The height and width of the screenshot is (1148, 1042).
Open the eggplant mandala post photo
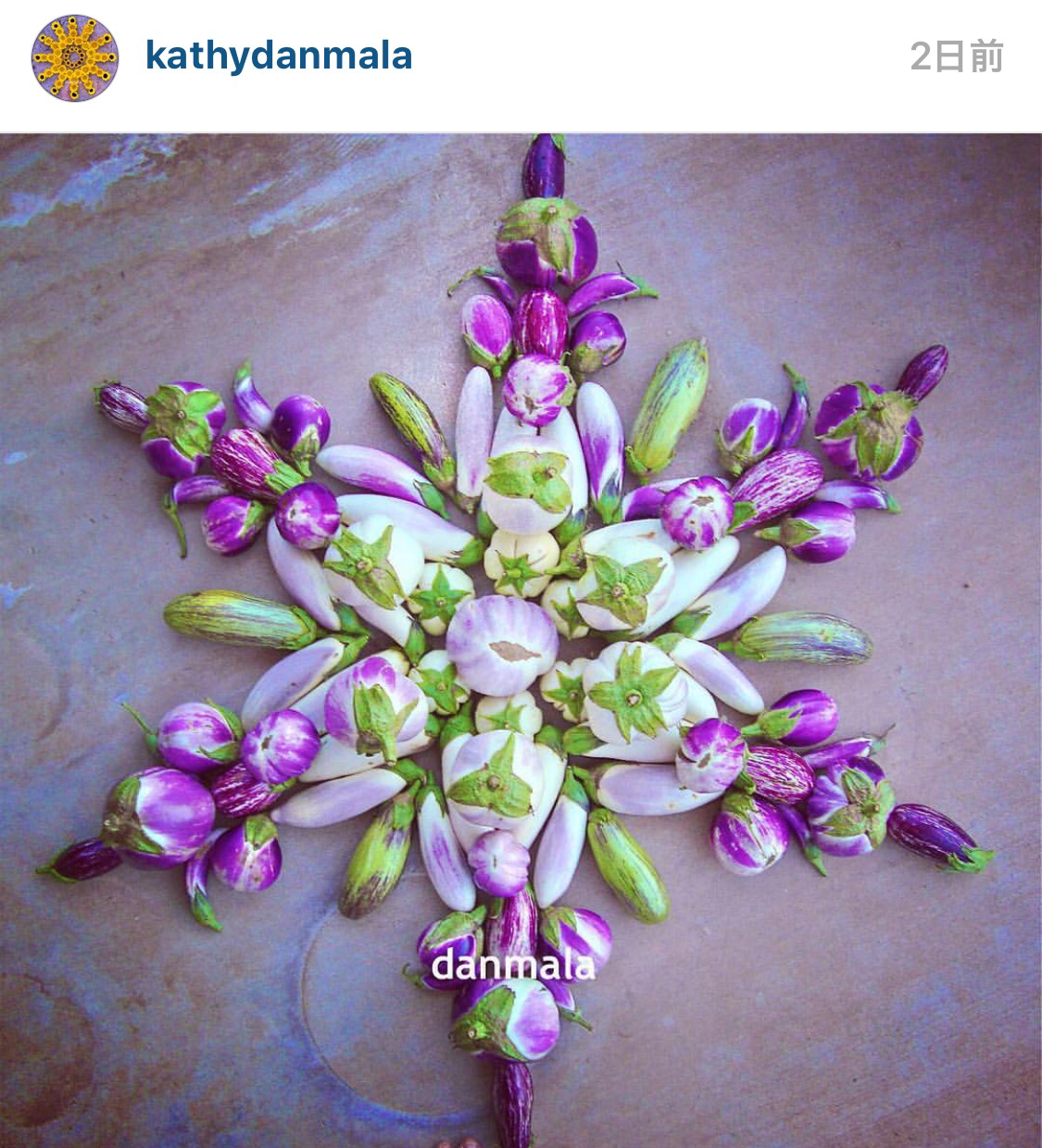coord(521,639)
